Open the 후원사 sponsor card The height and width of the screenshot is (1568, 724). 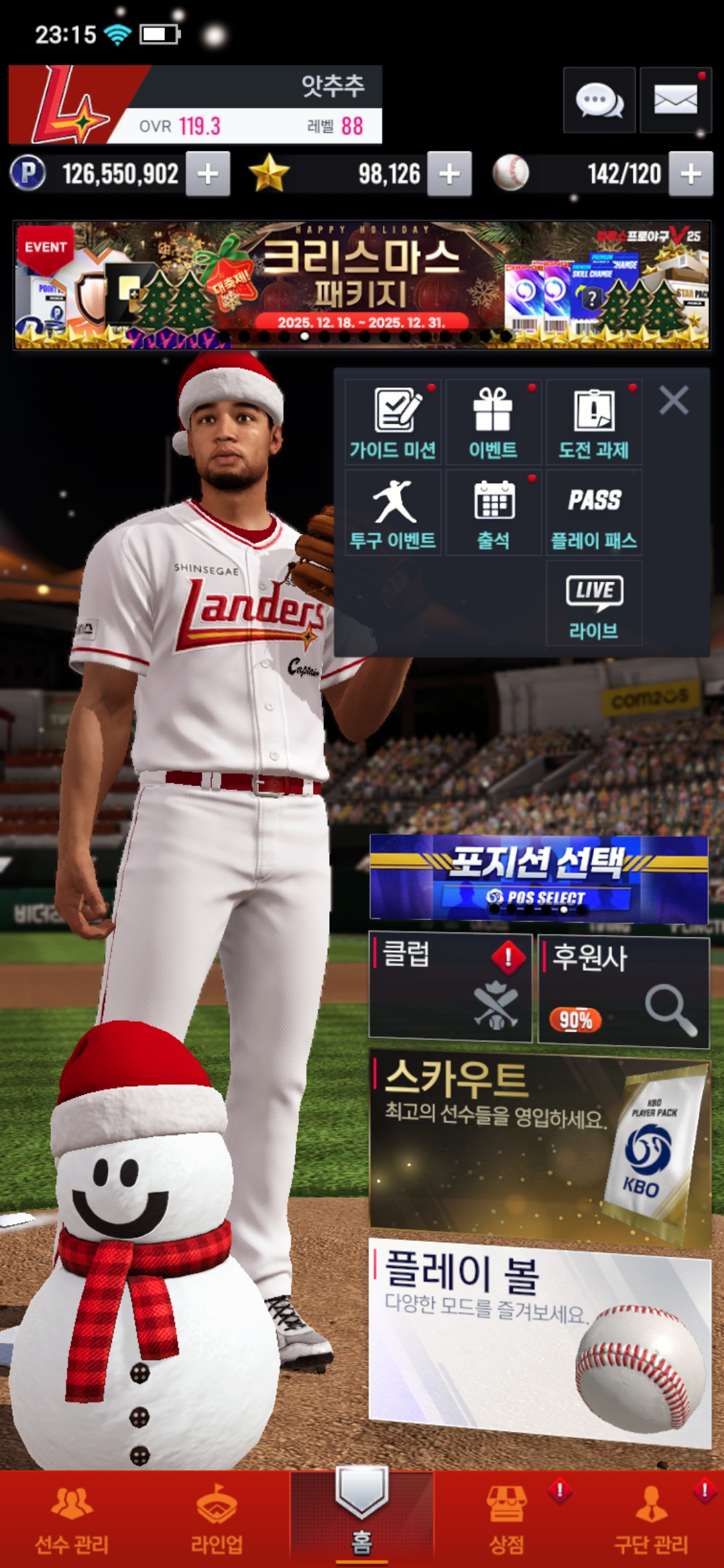tap(623, 990)
